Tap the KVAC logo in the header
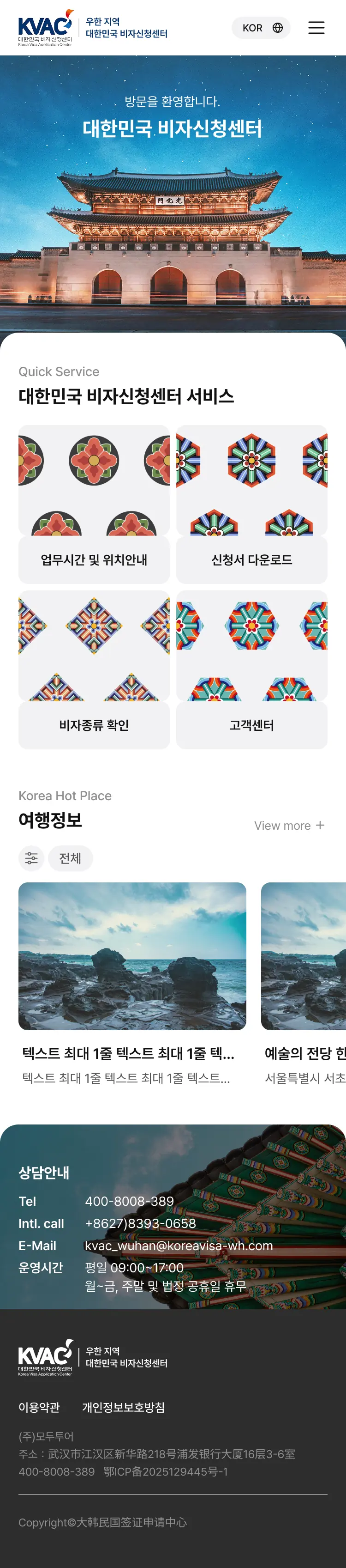This screenshot has height=1568, width=346. coord(46,28)
